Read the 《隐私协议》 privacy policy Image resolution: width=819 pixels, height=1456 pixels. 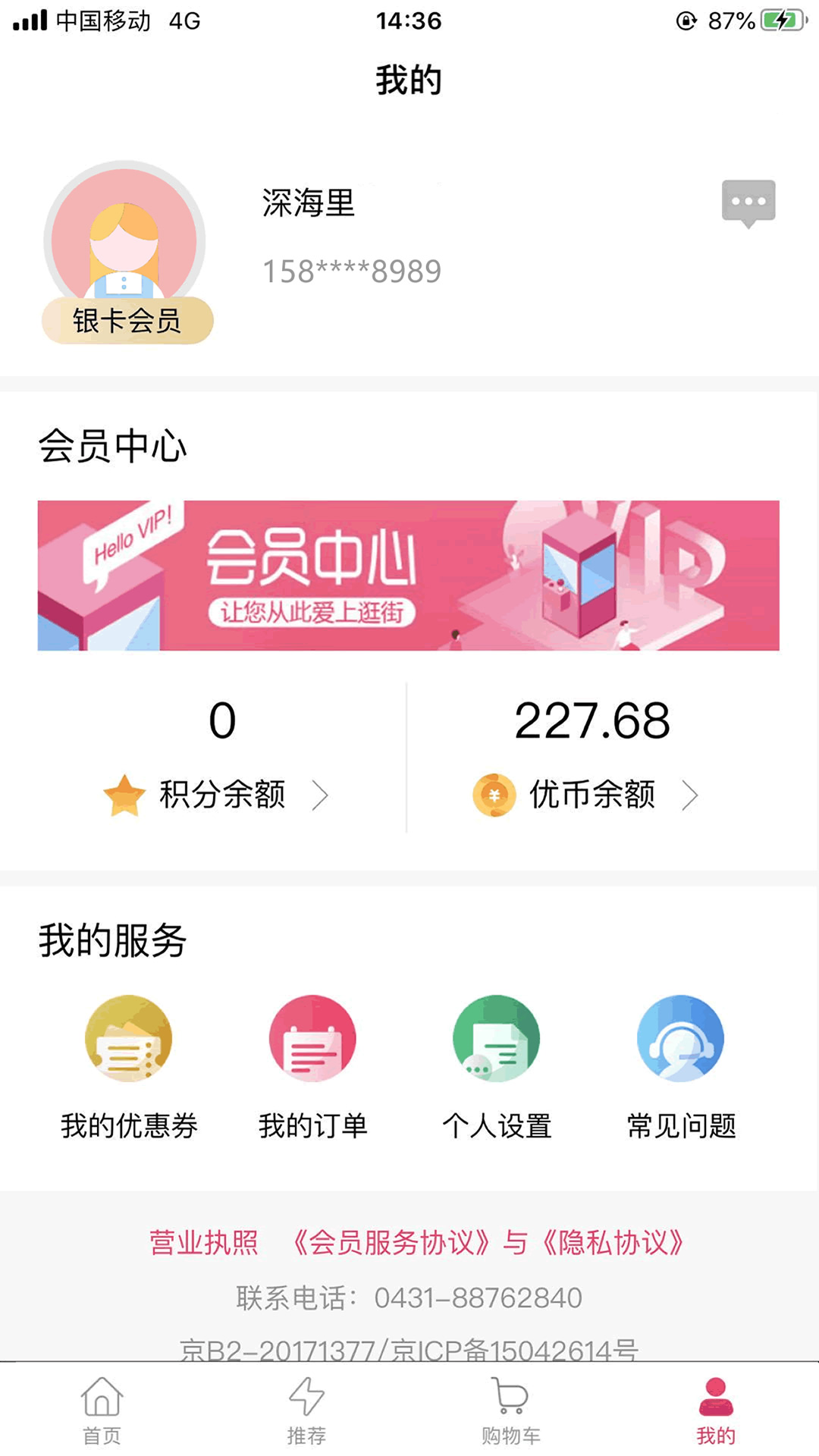(x=613, y=1242)
